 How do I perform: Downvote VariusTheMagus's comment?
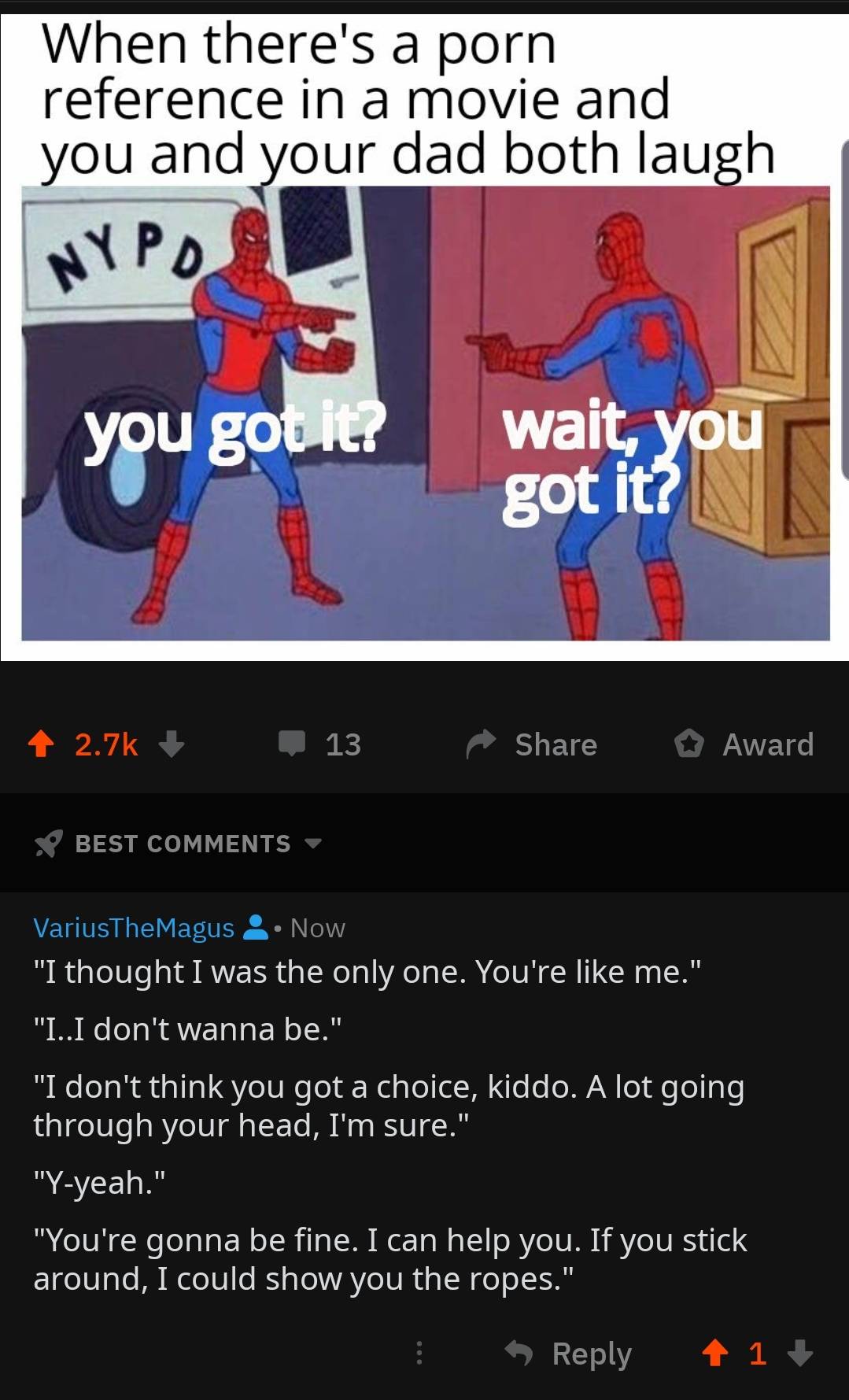(x=800, y=1353)
